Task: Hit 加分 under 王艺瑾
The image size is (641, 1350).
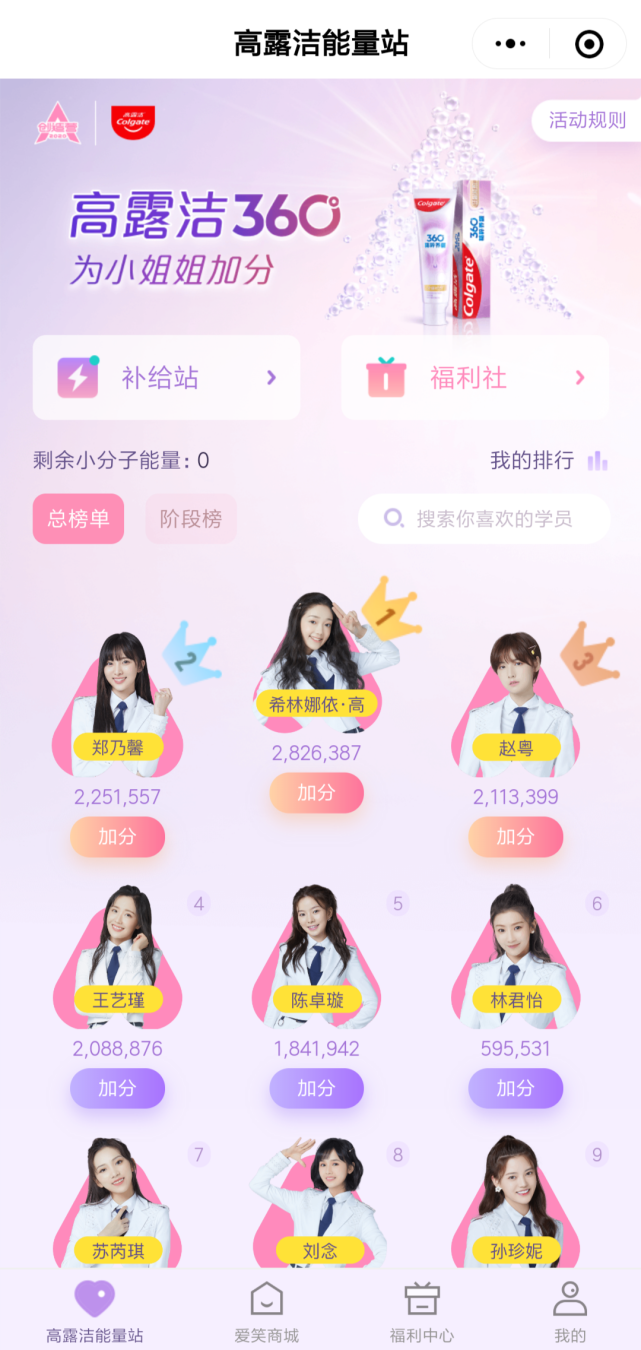Action: (x=117, y=1088)
